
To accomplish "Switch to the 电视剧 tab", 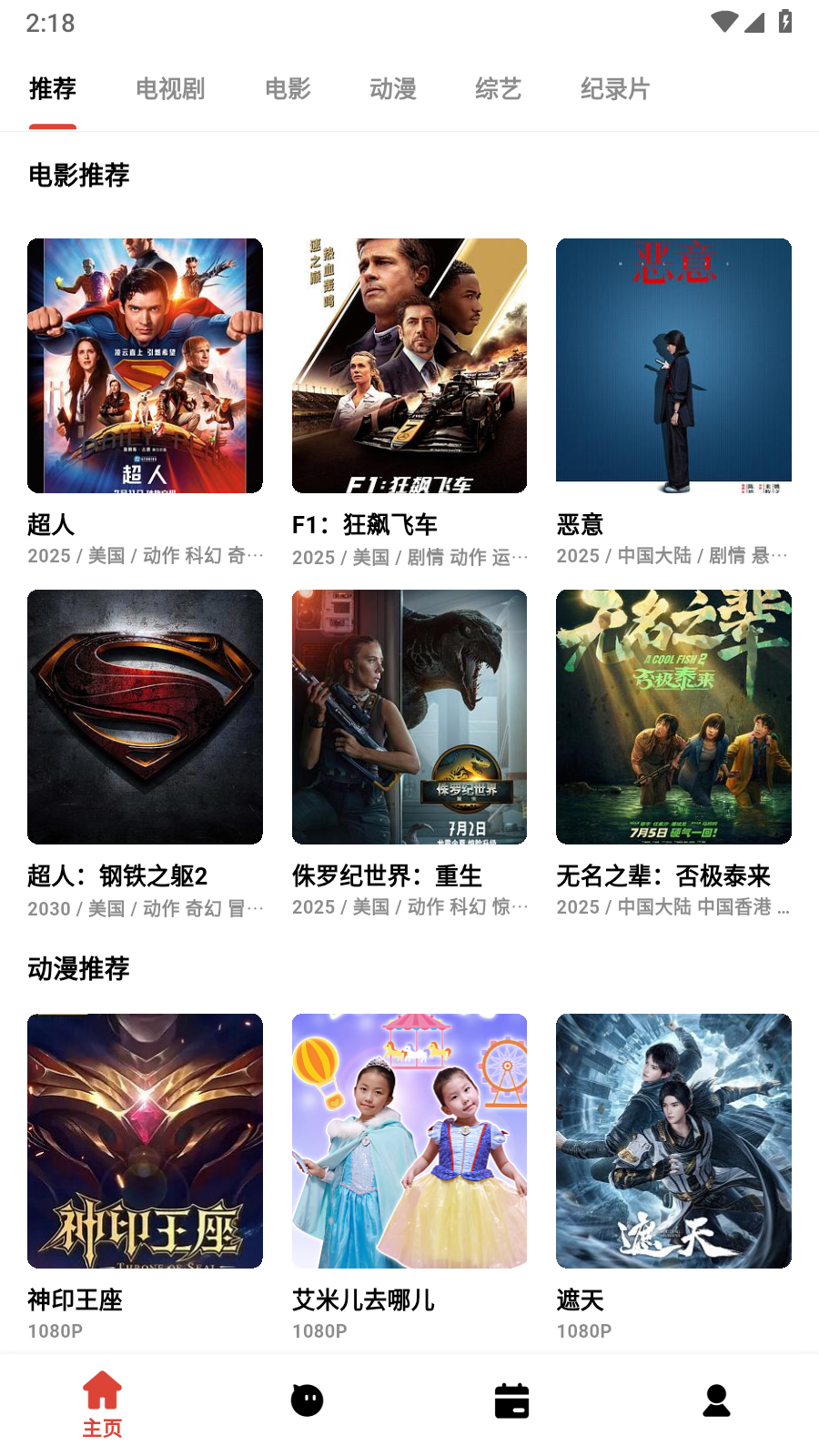I will coord(170,89).
